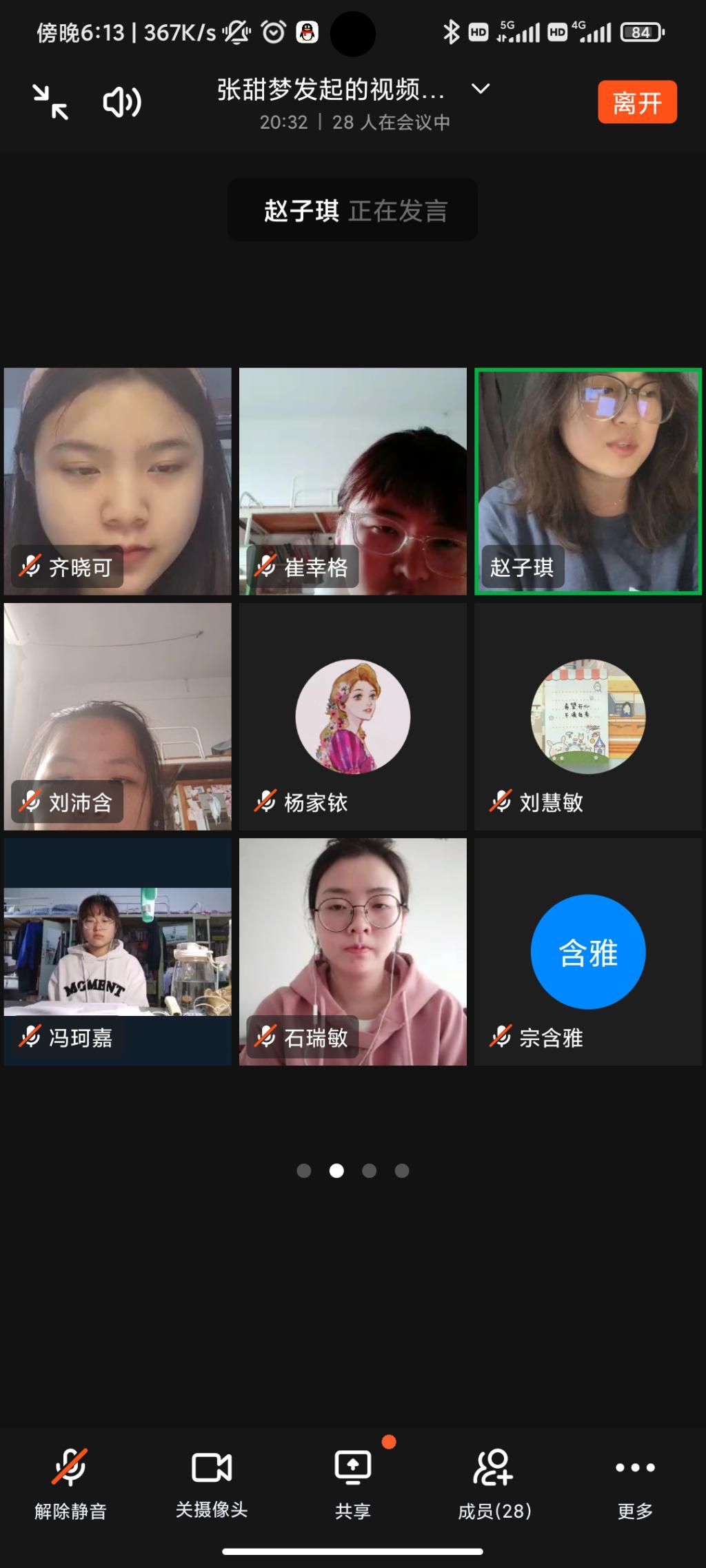This screenshot has height=1568, width=706.
Task: Leave the meeting with 离开
Action: pyautogui.click(x=637, y=102)
